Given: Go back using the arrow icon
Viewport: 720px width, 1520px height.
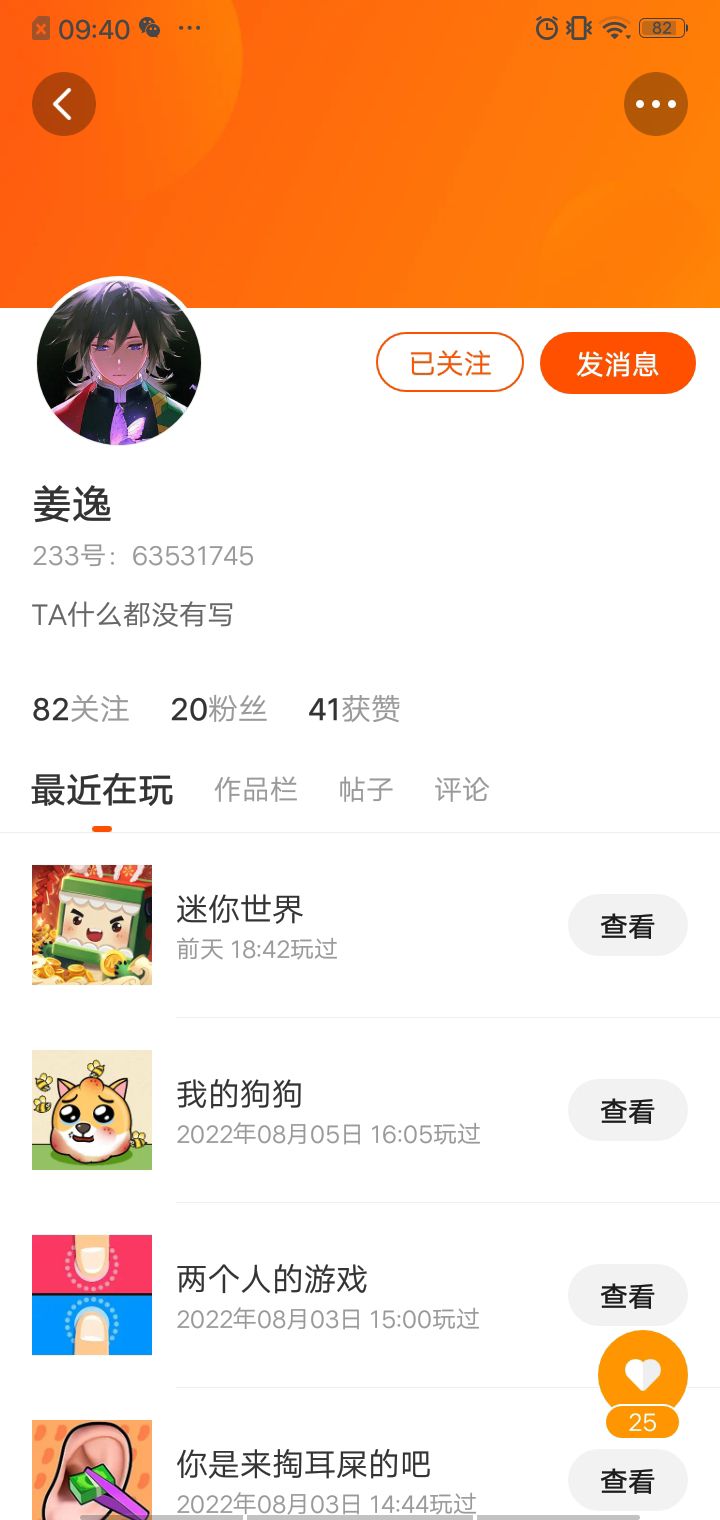Looking at the screenshot, I should tap(64, 104).
